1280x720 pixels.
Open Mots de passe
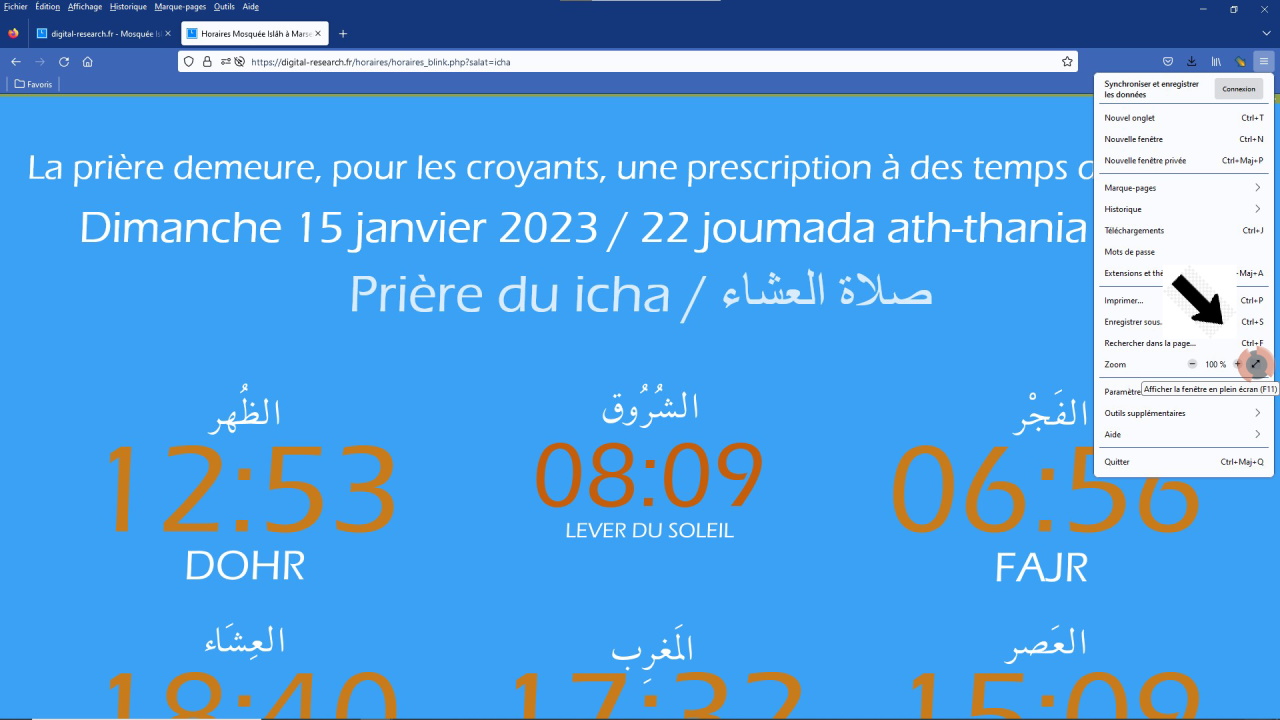[1129, 252]
